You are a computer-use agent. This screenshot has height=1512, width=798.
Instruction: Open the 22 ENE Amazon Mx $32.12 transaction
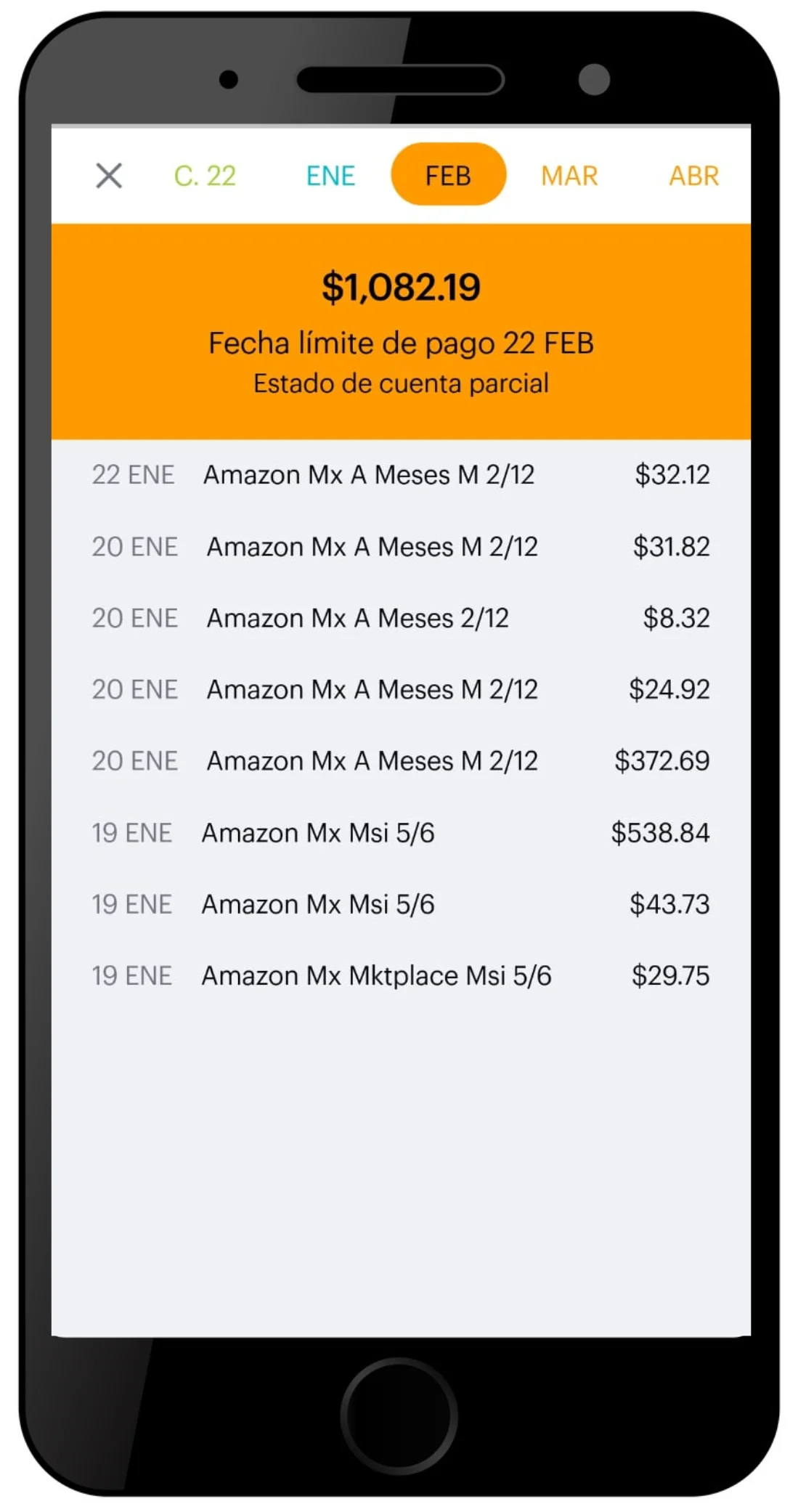(x=399, y=475)
